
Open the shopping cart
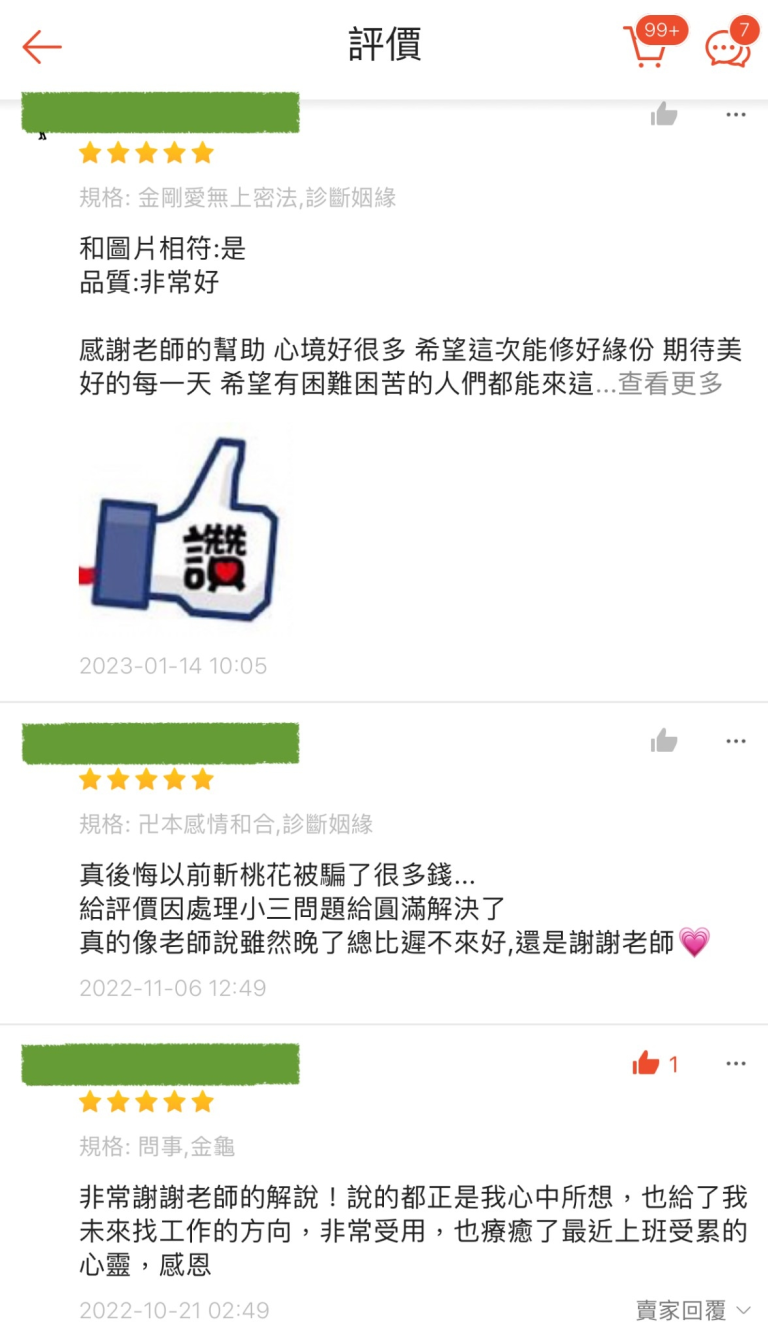tap(647, 48)
